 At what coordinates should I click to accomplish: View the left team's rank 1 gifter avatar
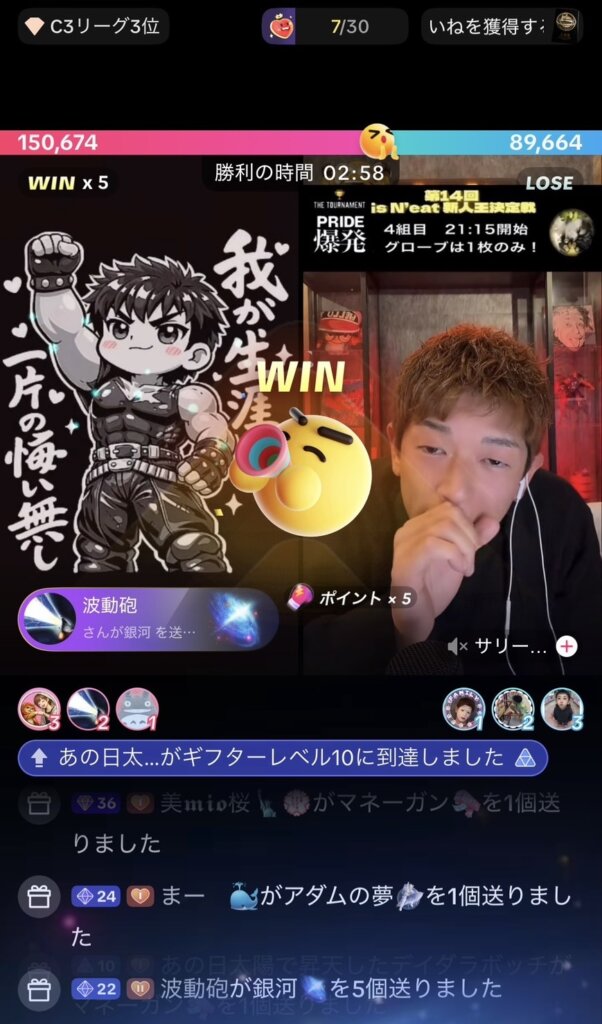137,709
